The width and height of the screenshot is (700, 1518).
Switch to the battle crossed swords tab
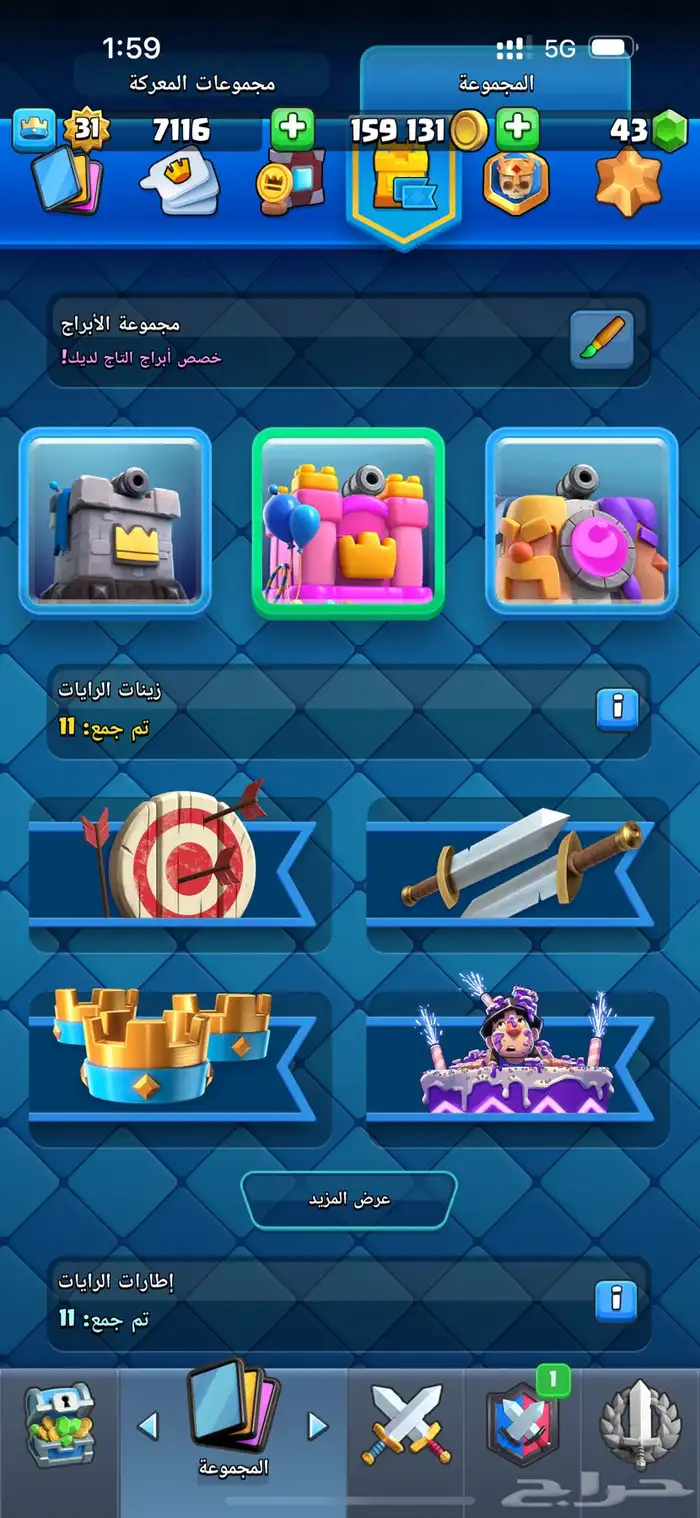coord(406,1425)
